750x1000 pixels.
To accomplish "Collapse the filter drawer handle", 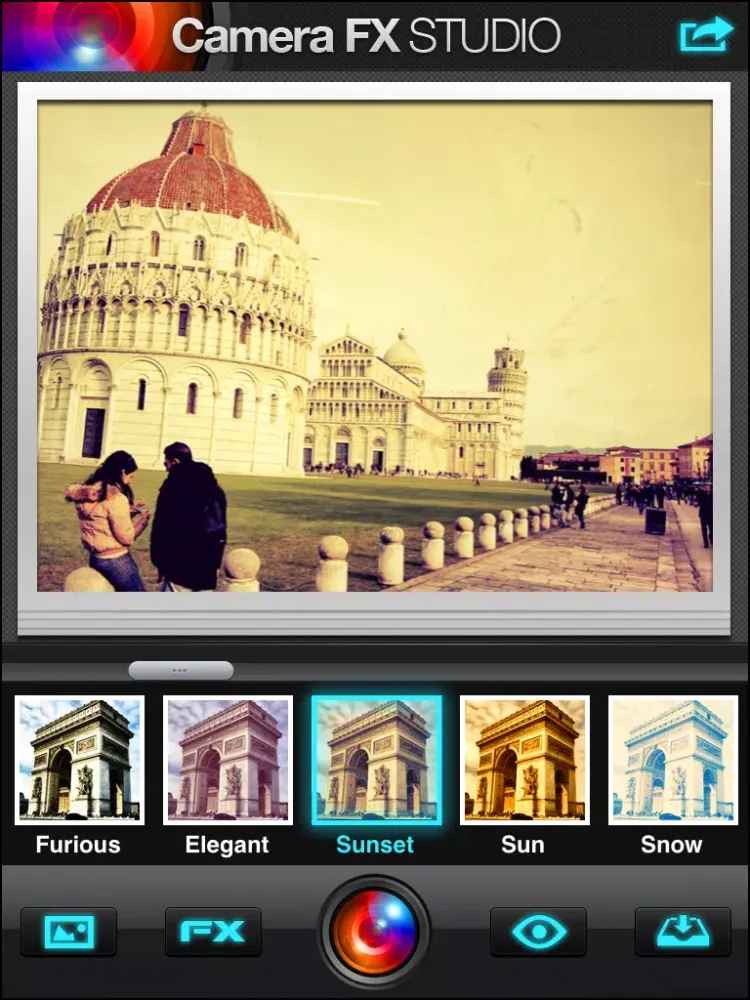I will [x=182, y=670].
